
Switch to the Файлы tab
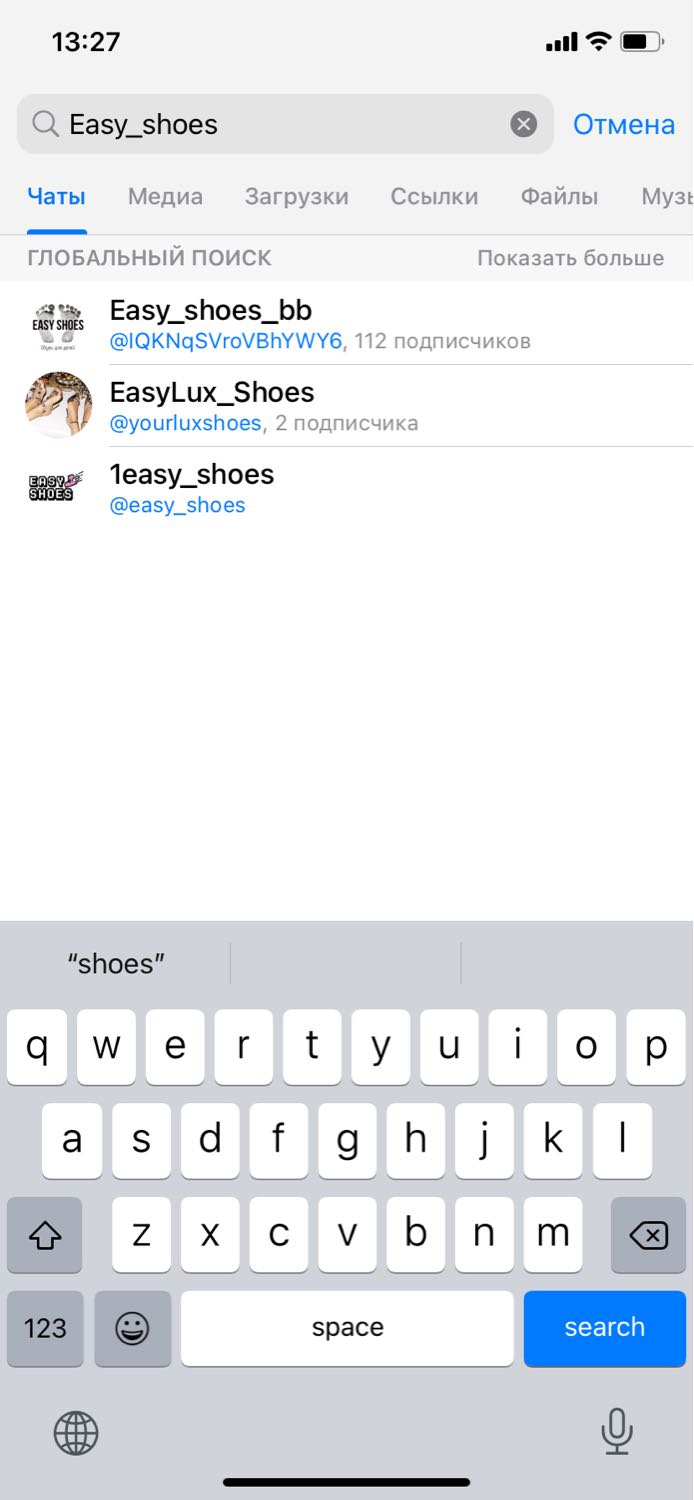point(559,197)
